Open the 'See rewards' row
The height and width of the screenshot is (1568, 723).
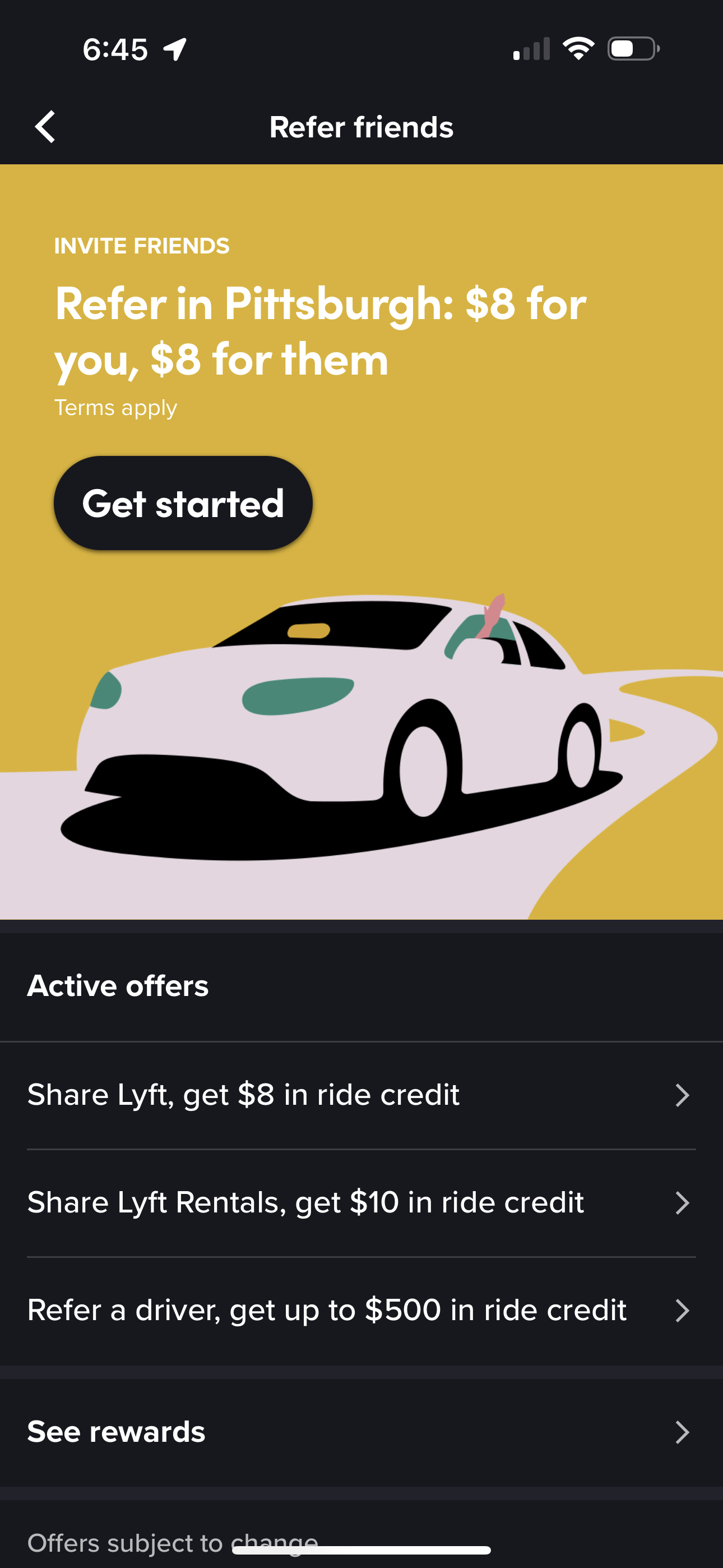click(x=361, y=1432)
